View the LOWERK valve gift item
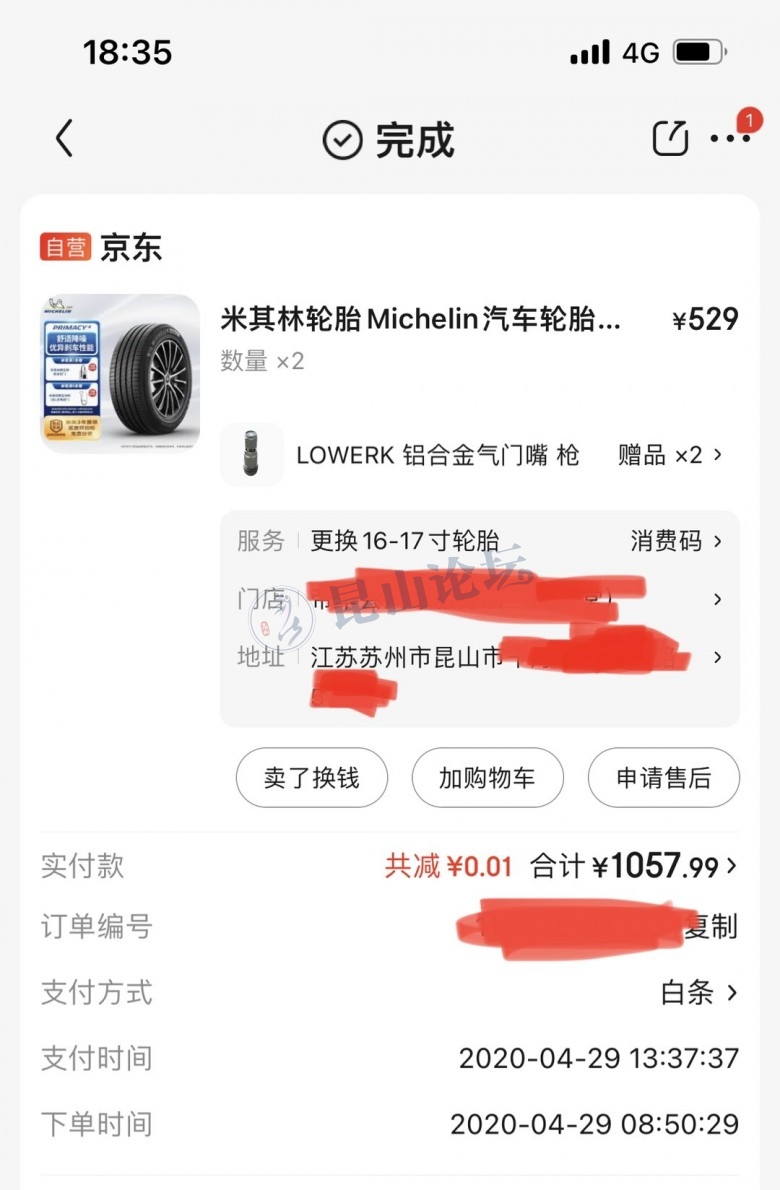This screenshot has width=780, height=1190. [470, 455]
